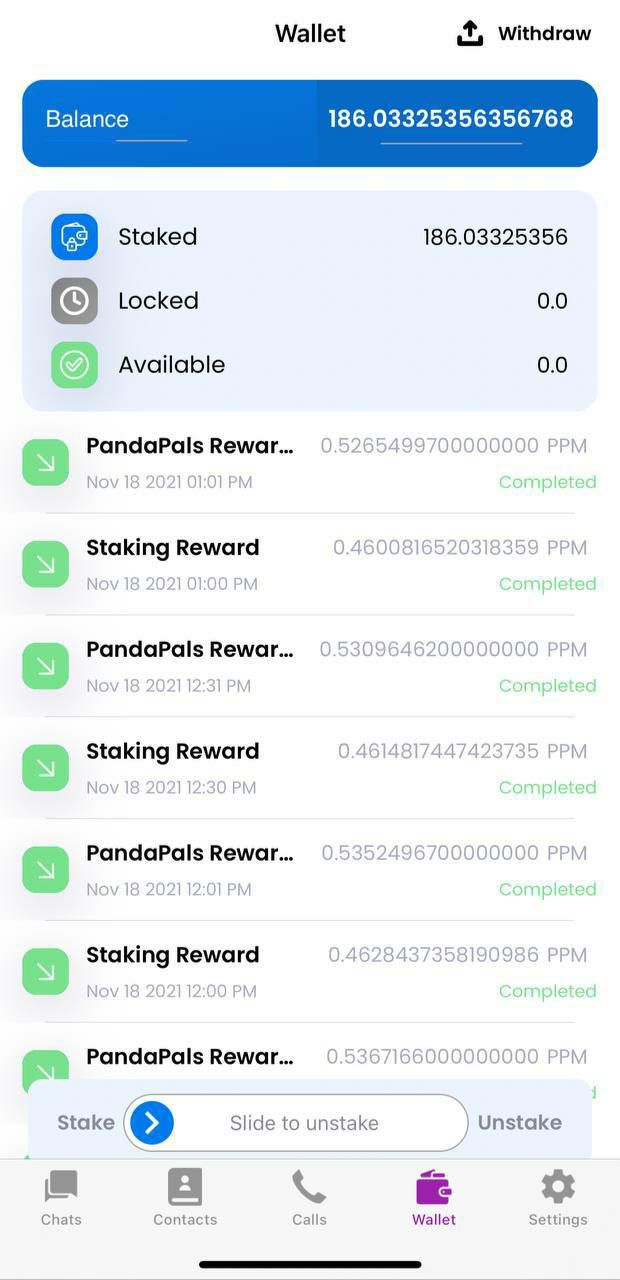620x1280 pixels.
Task: Tap the blue arrow on unstake slider
Action: pos(152,1122)
